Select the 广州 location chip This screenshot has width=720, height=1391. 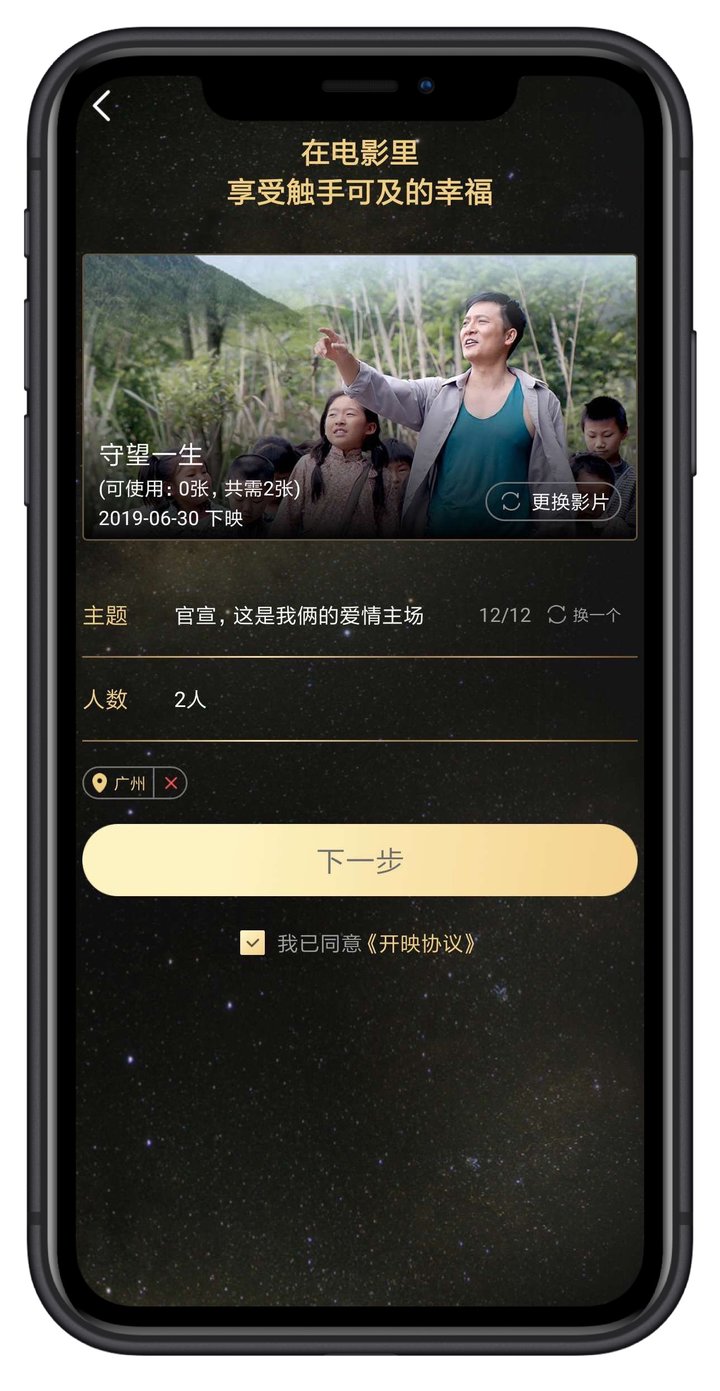coord(119,783)
